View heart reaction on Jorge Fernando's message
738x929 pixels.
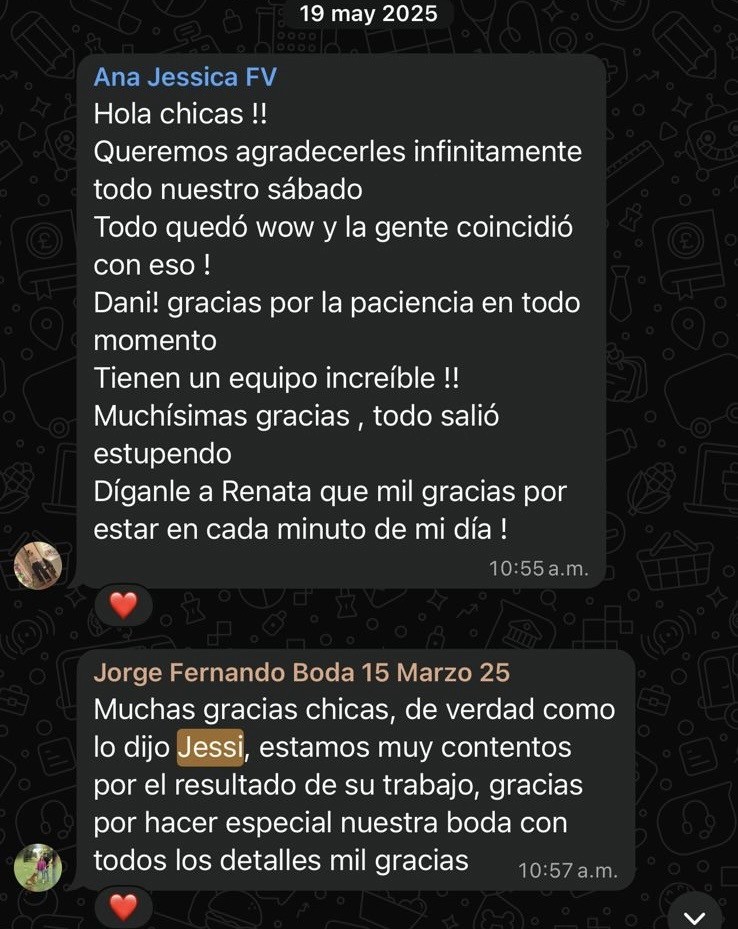122,906
